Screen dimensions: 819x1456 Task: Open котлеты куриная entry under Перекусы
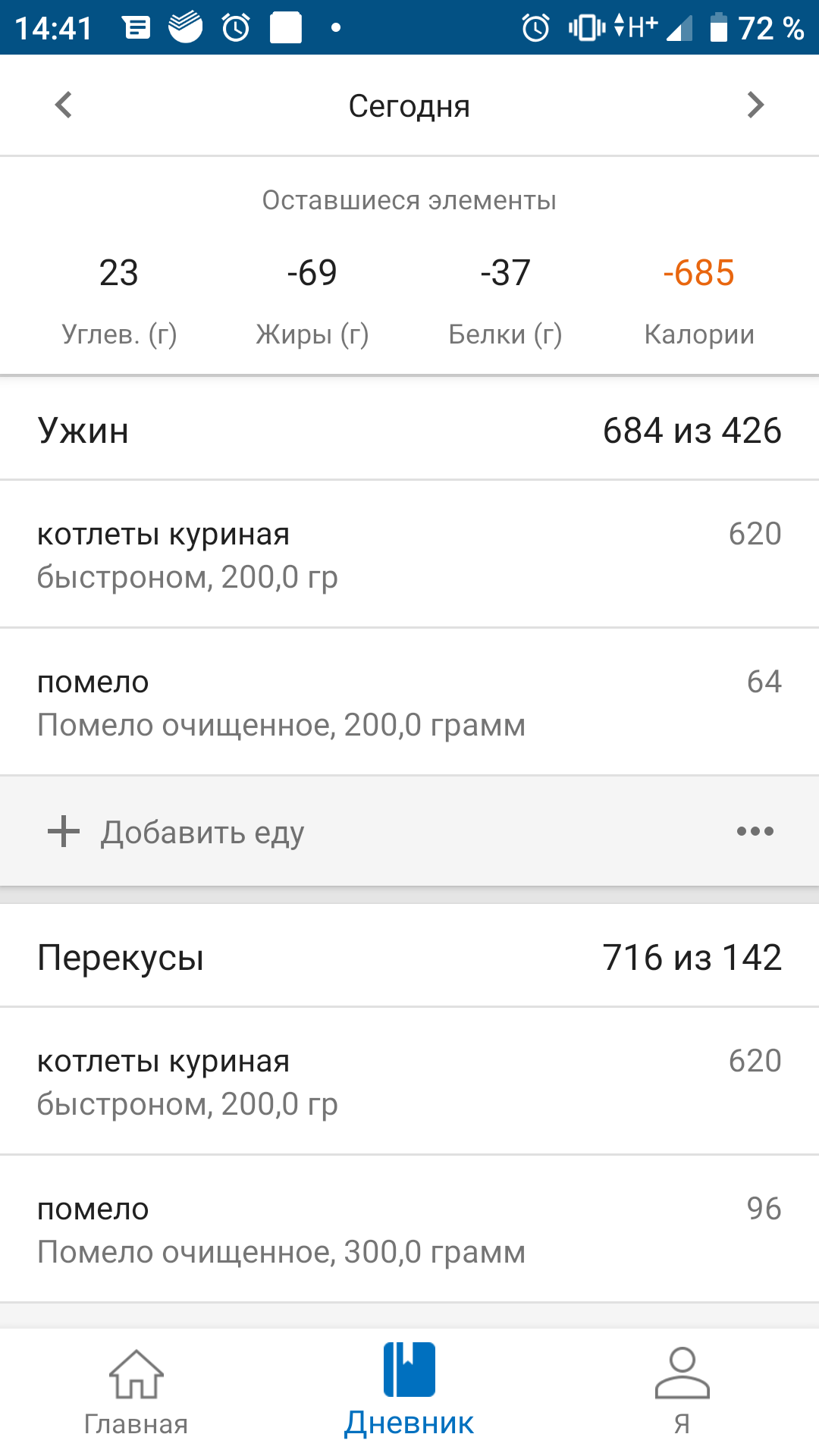coord(409,1081)
